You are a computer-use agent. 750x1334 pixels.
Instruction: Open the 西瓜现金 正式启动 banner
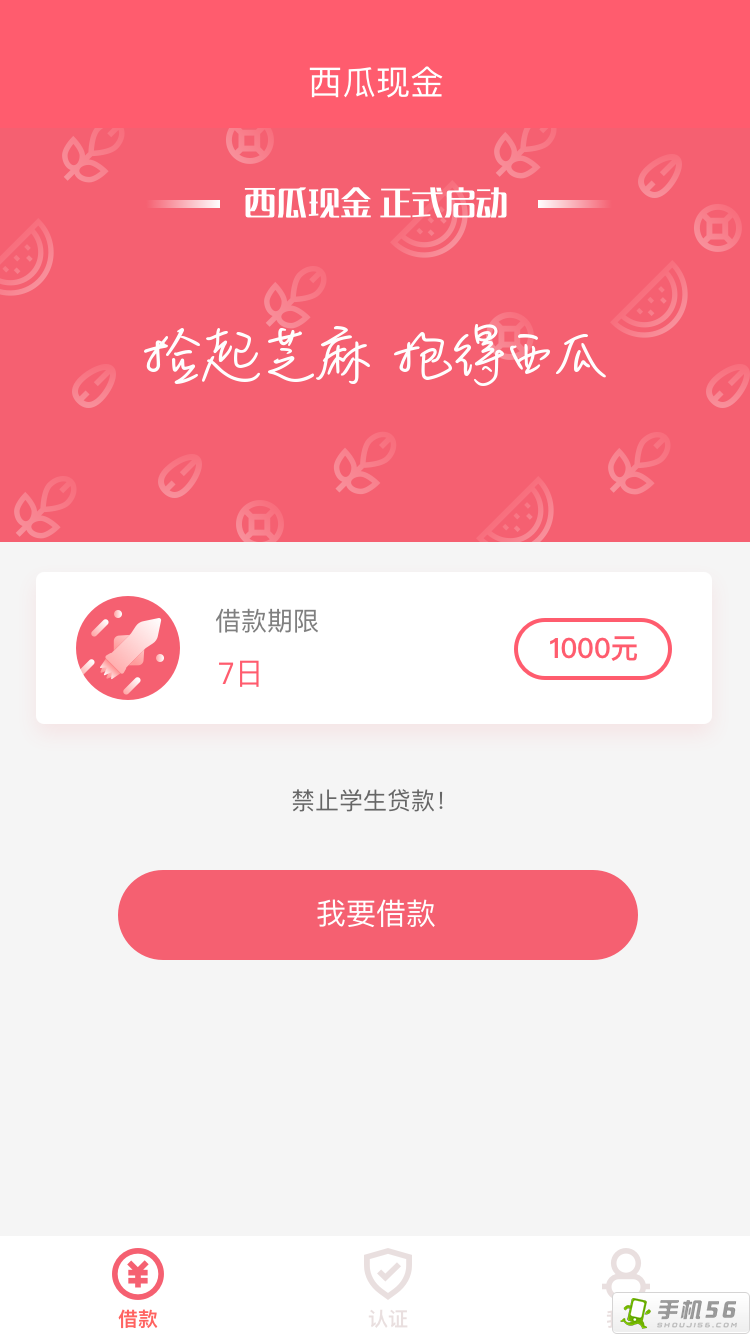point(375,334)
